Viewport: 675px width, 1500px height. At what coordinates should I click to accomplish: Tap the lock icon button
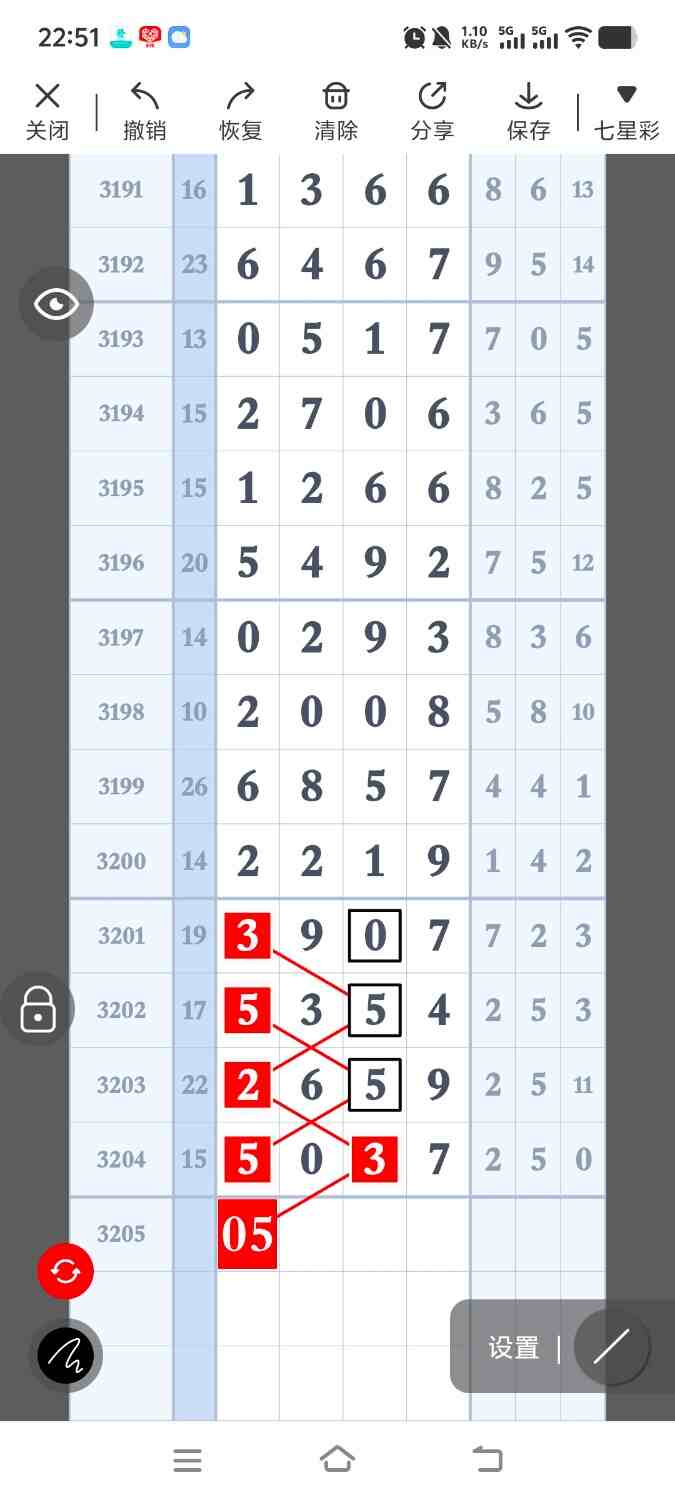pos(38,1009)
